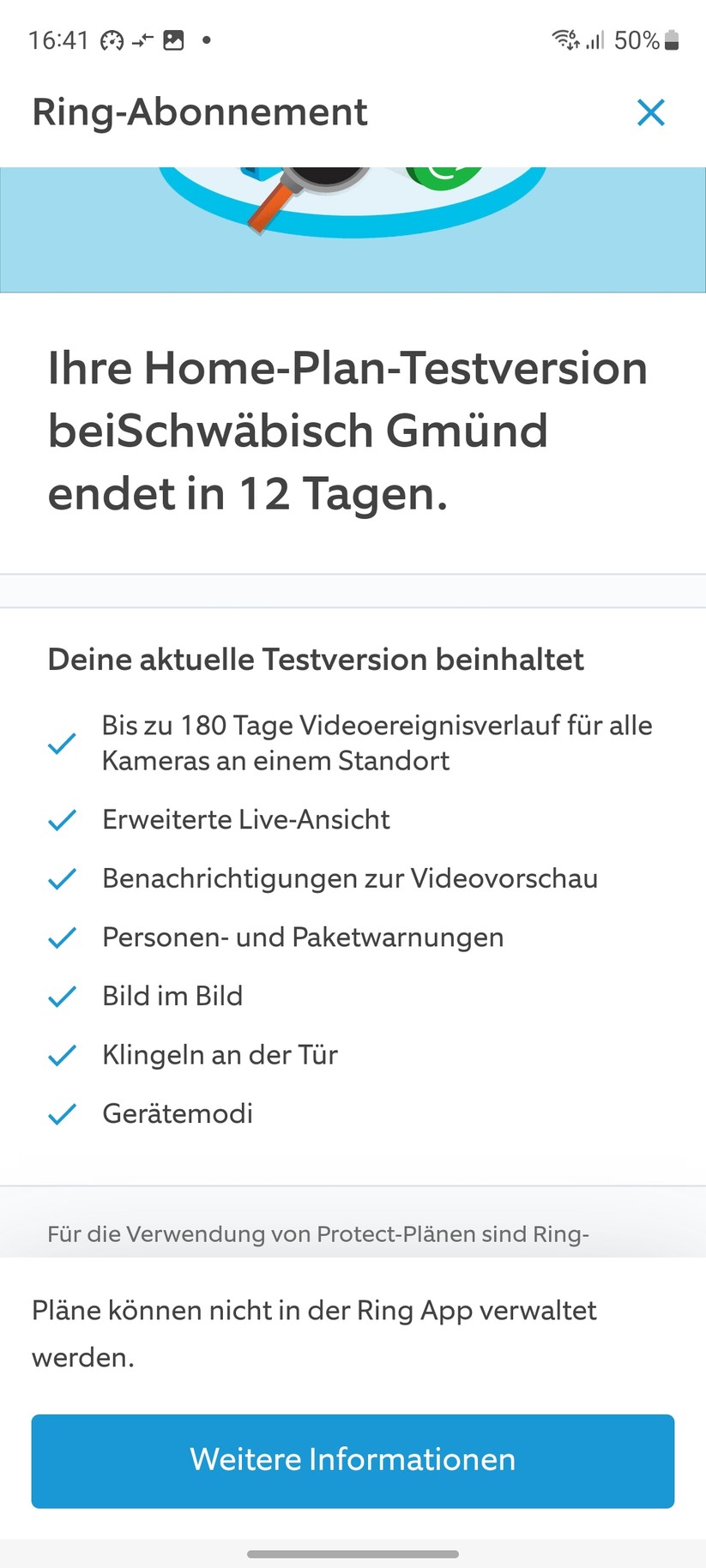Close the Ring-Abonnement screen via the X
Image resolution: width=706 pixels, height=1568 pixels.
pos(651,112)
